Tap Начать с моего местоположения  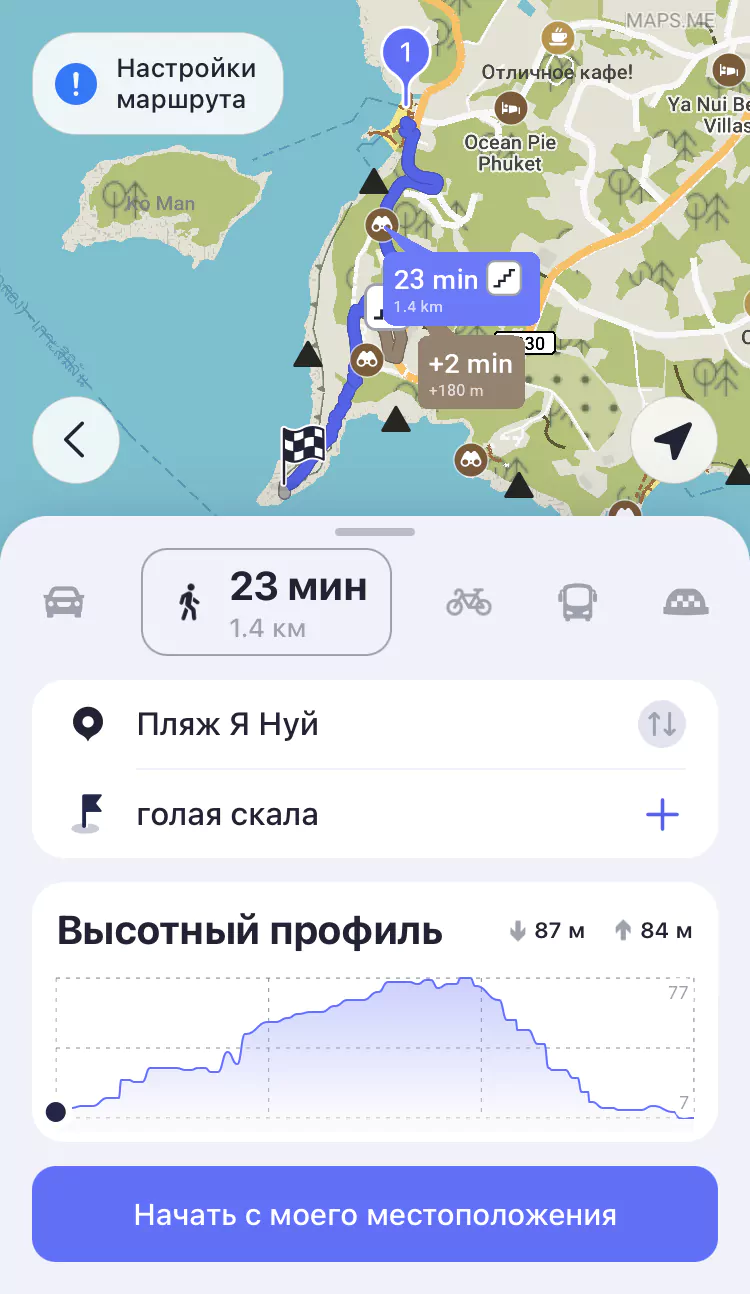[x=375, y=1215]
